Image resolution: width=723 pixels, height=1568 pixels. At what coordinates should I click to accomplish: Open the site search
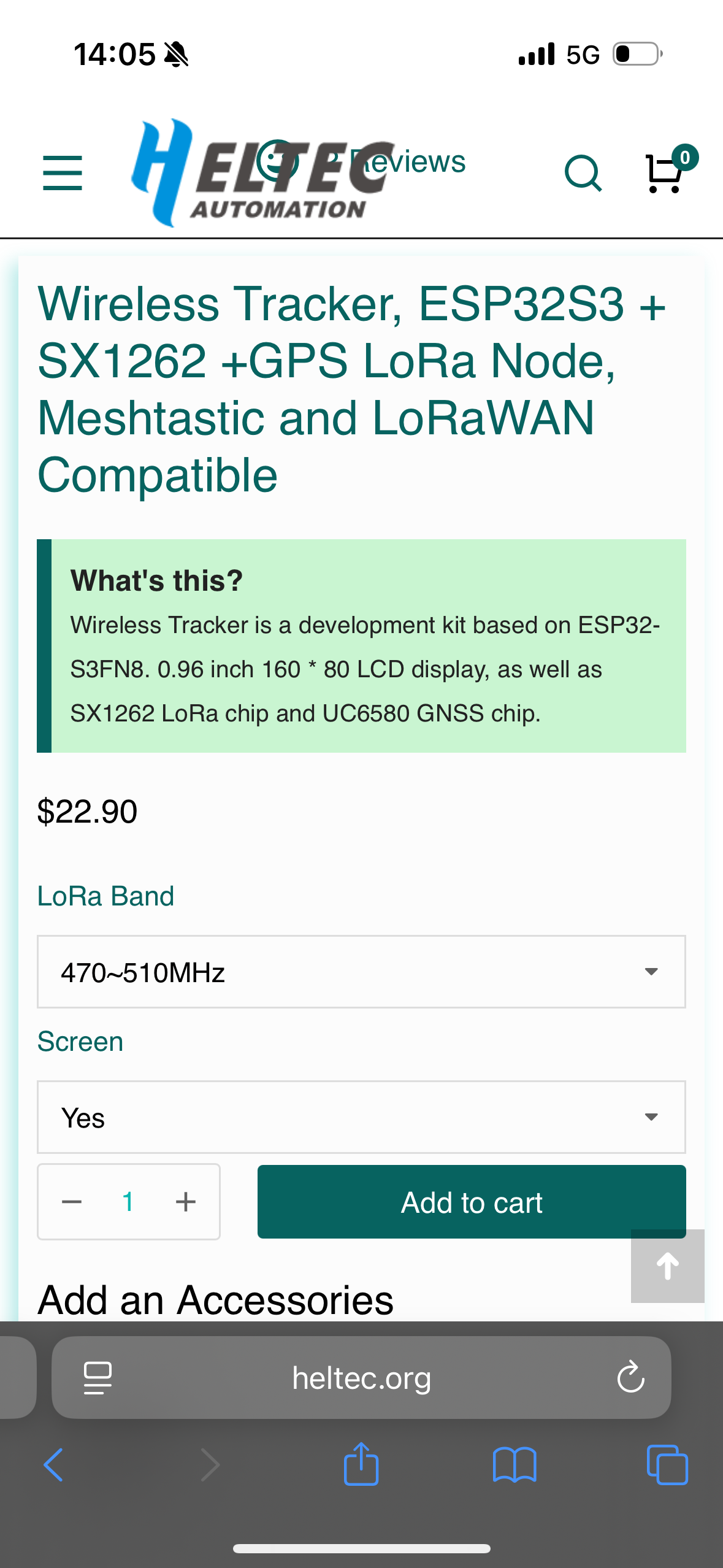coord(583,173)
